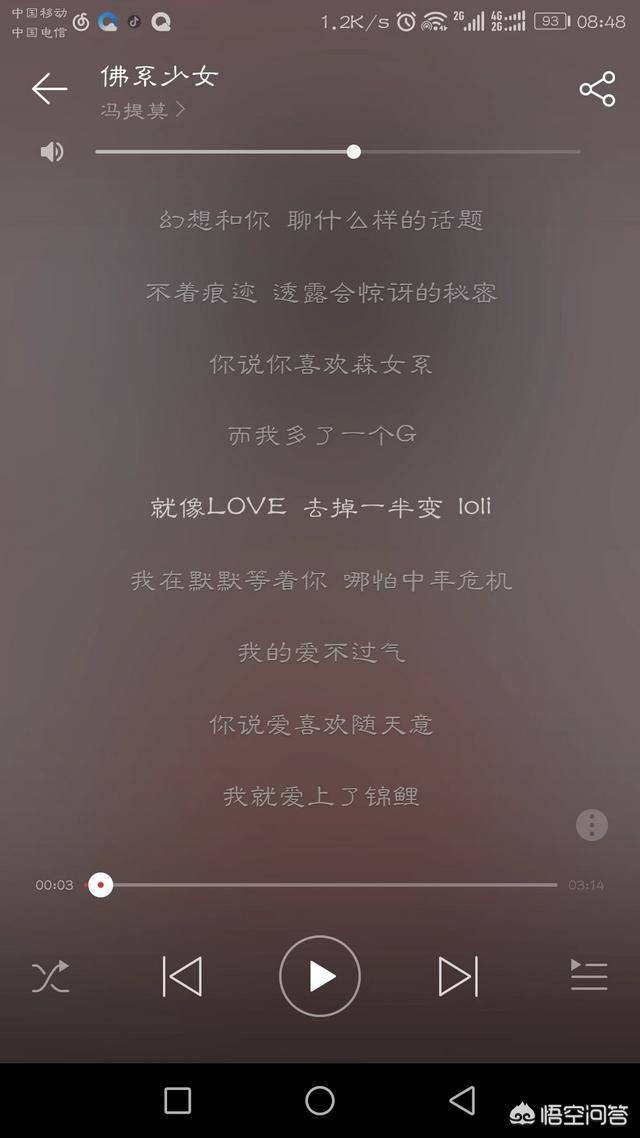Open the three-dot more options button
The image size is (640, 1138).
click(x=592, y=825)
